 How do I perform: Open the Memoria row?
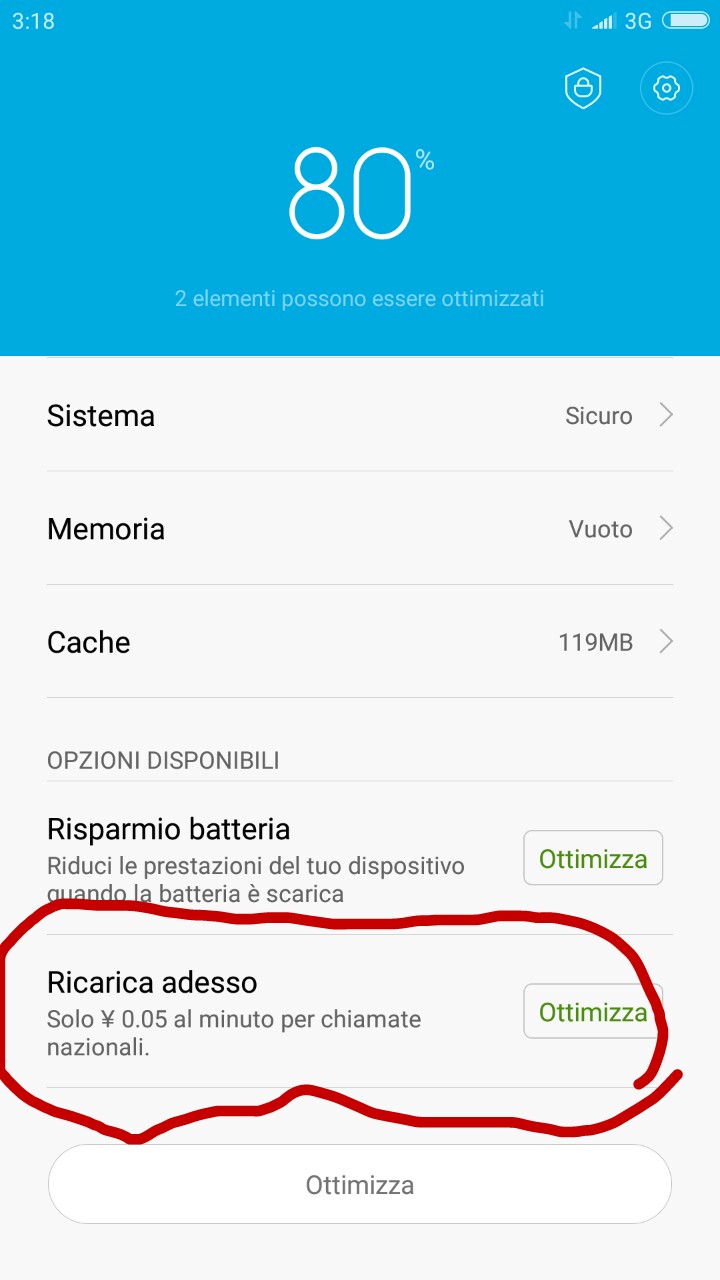(360, 529)
